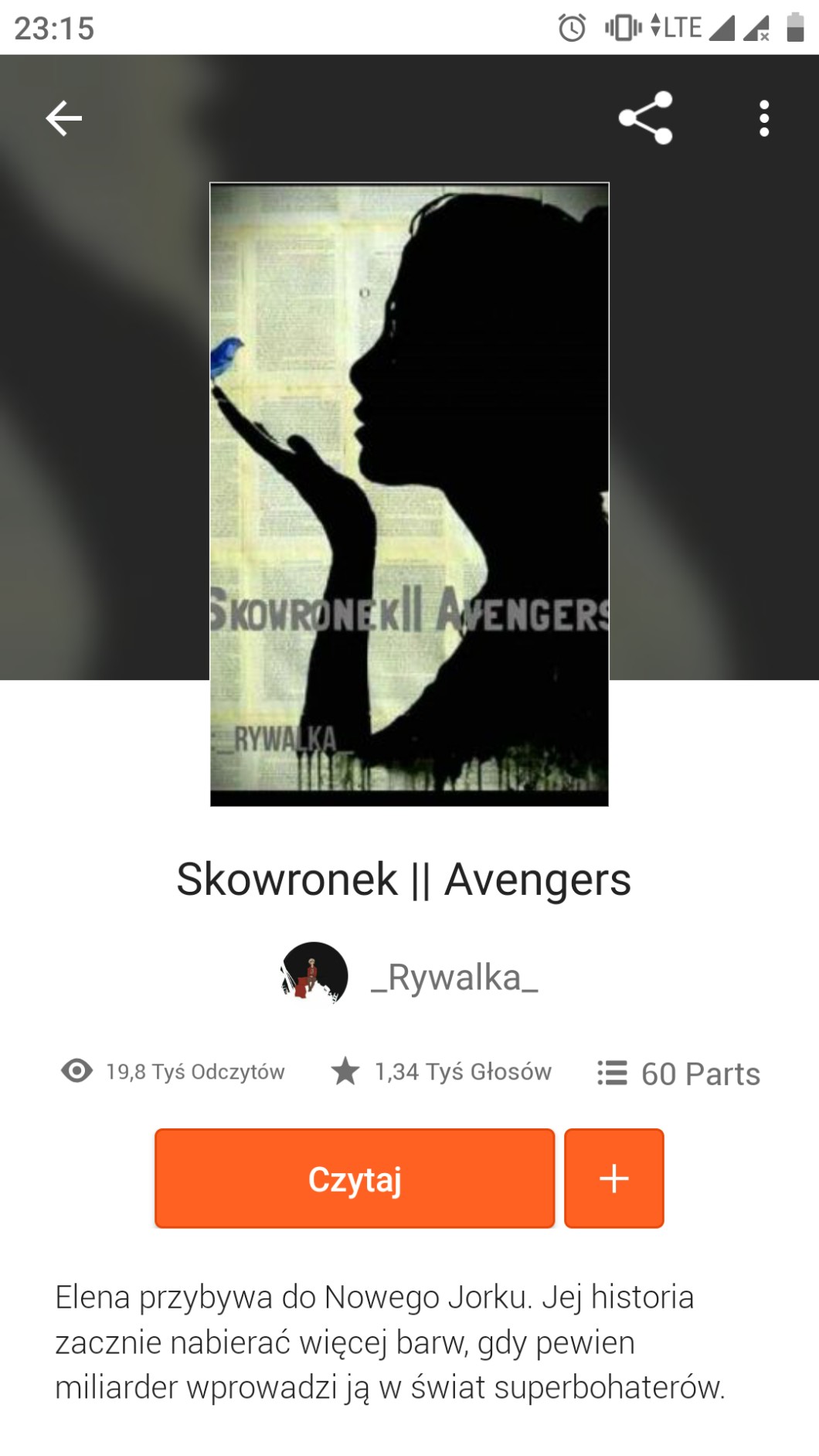Screen dimensions: 819x1456
Task: Go back using the arrow icon
Action: tap(63, 118)
